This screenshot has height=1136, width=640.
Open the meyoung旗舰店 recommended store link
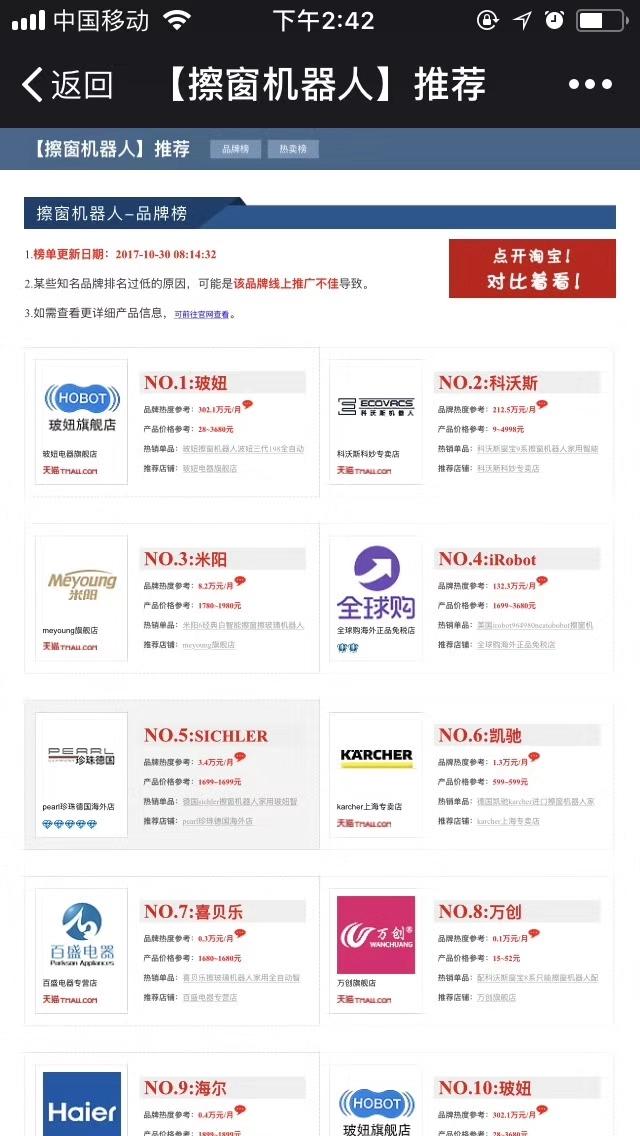click(209, 645)
